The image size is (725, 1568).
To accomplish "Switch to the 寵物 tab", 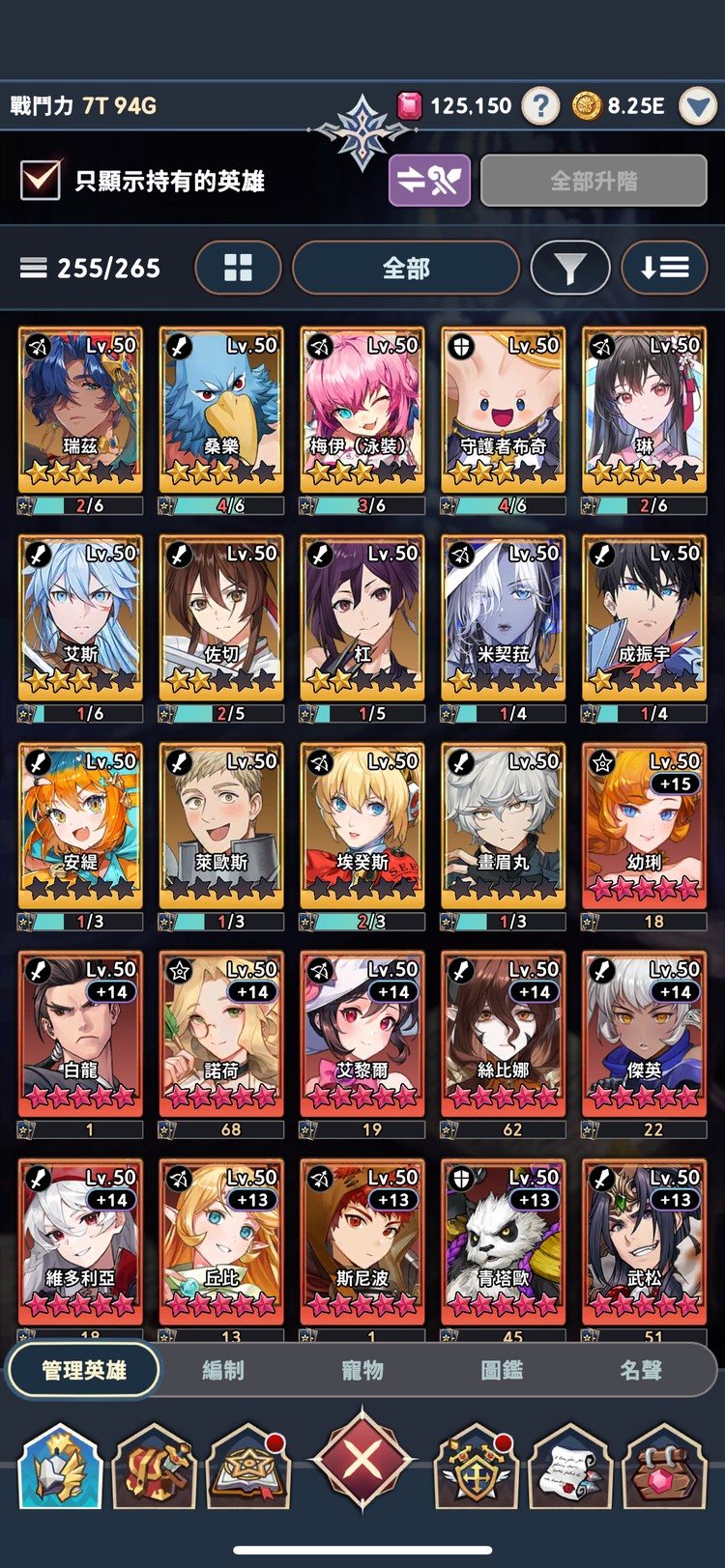I will coord(362,1370).
